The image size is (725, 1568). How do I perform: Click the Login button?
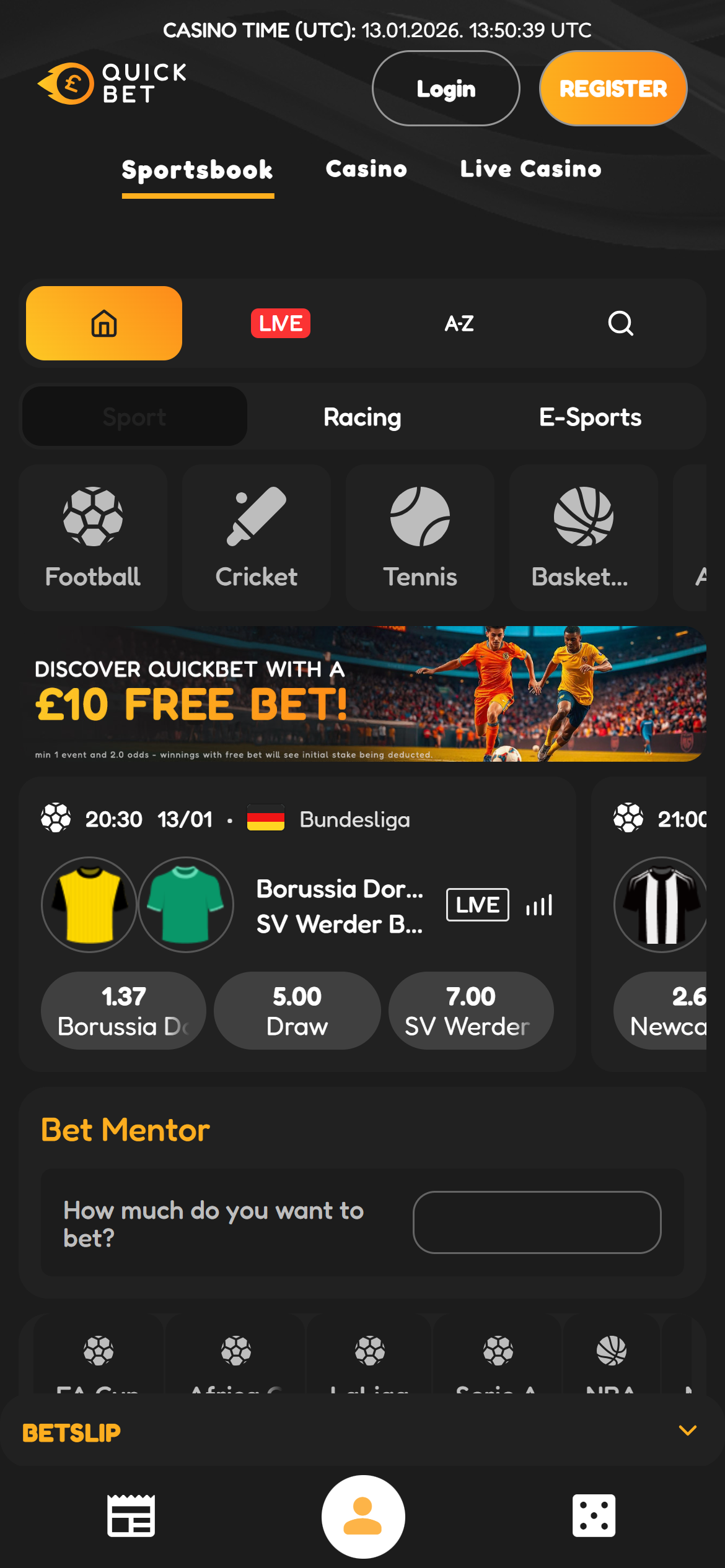(x=446, y=88)
